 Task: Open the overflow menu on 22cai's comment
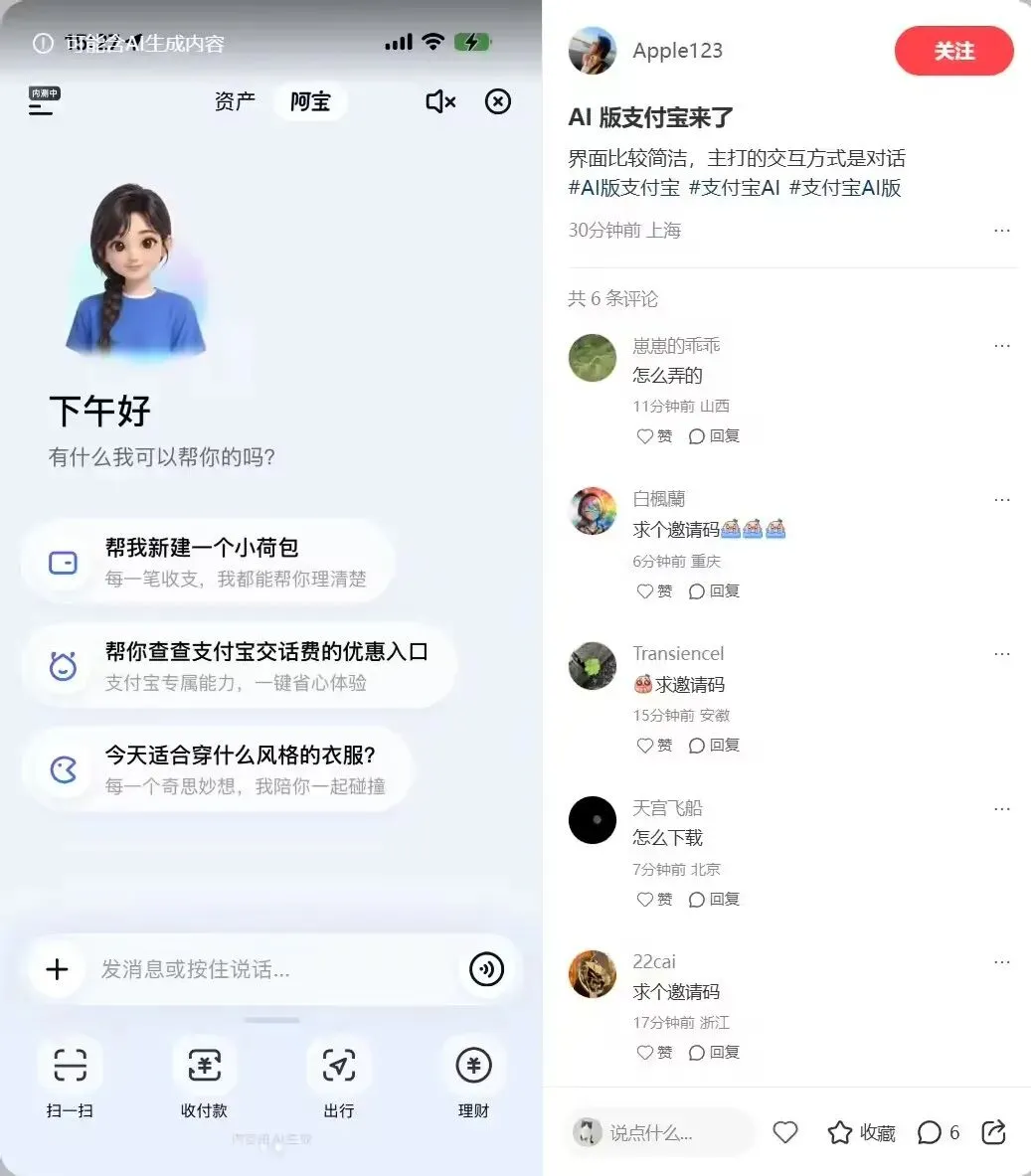point(1002,961)
